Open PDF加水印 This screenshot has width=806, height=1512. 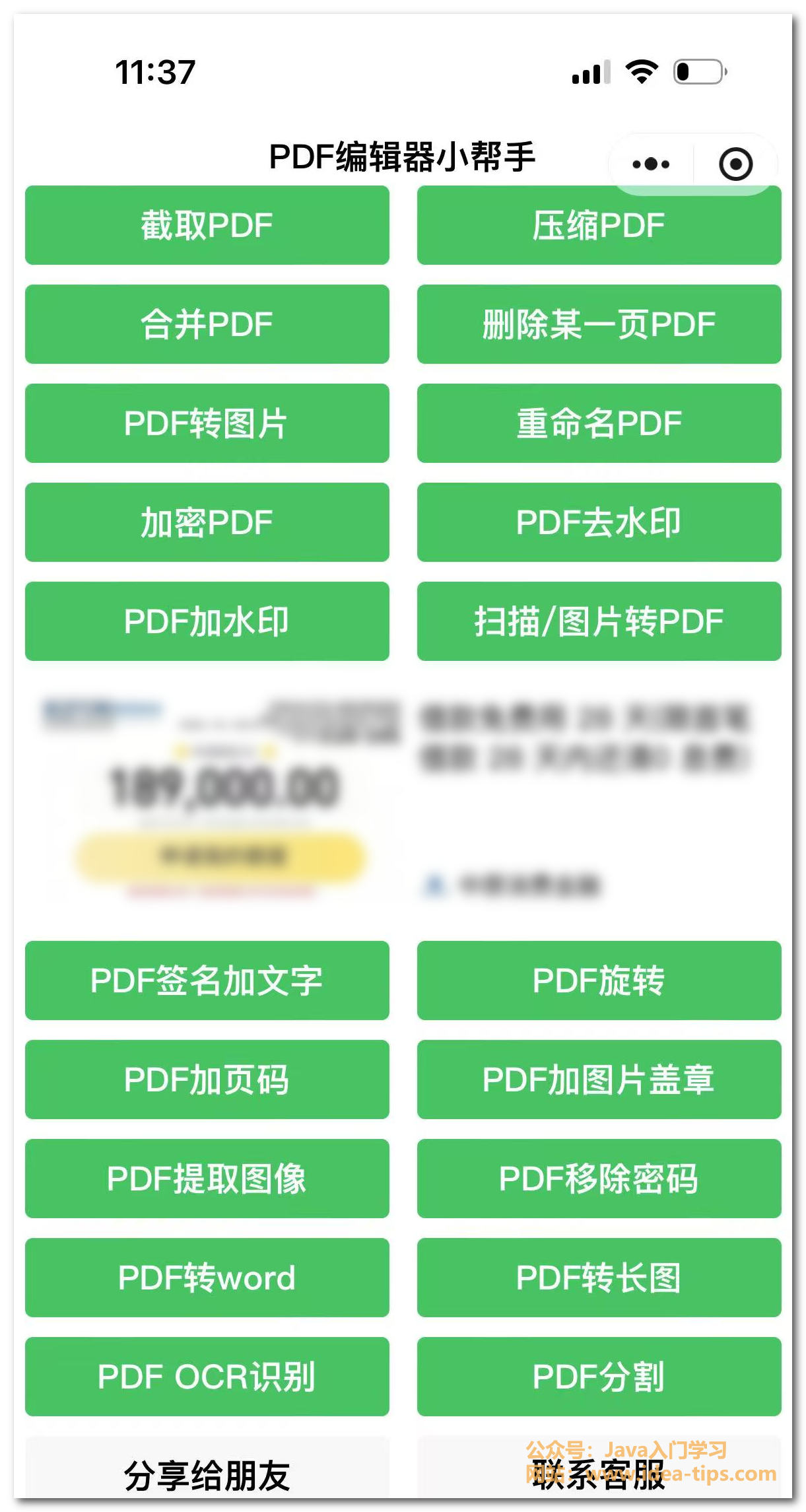click(207, 621)
